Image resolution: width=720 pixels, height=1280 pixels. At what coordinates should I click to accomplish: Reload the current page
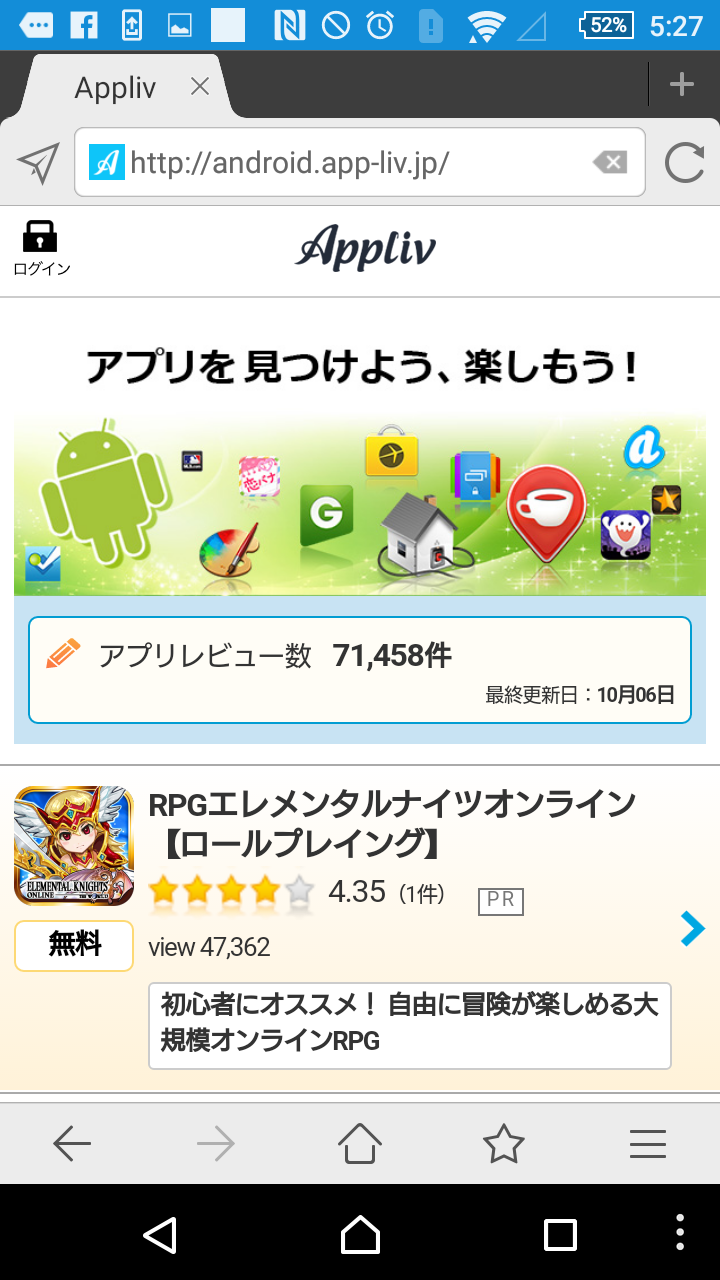click(684, 162)
